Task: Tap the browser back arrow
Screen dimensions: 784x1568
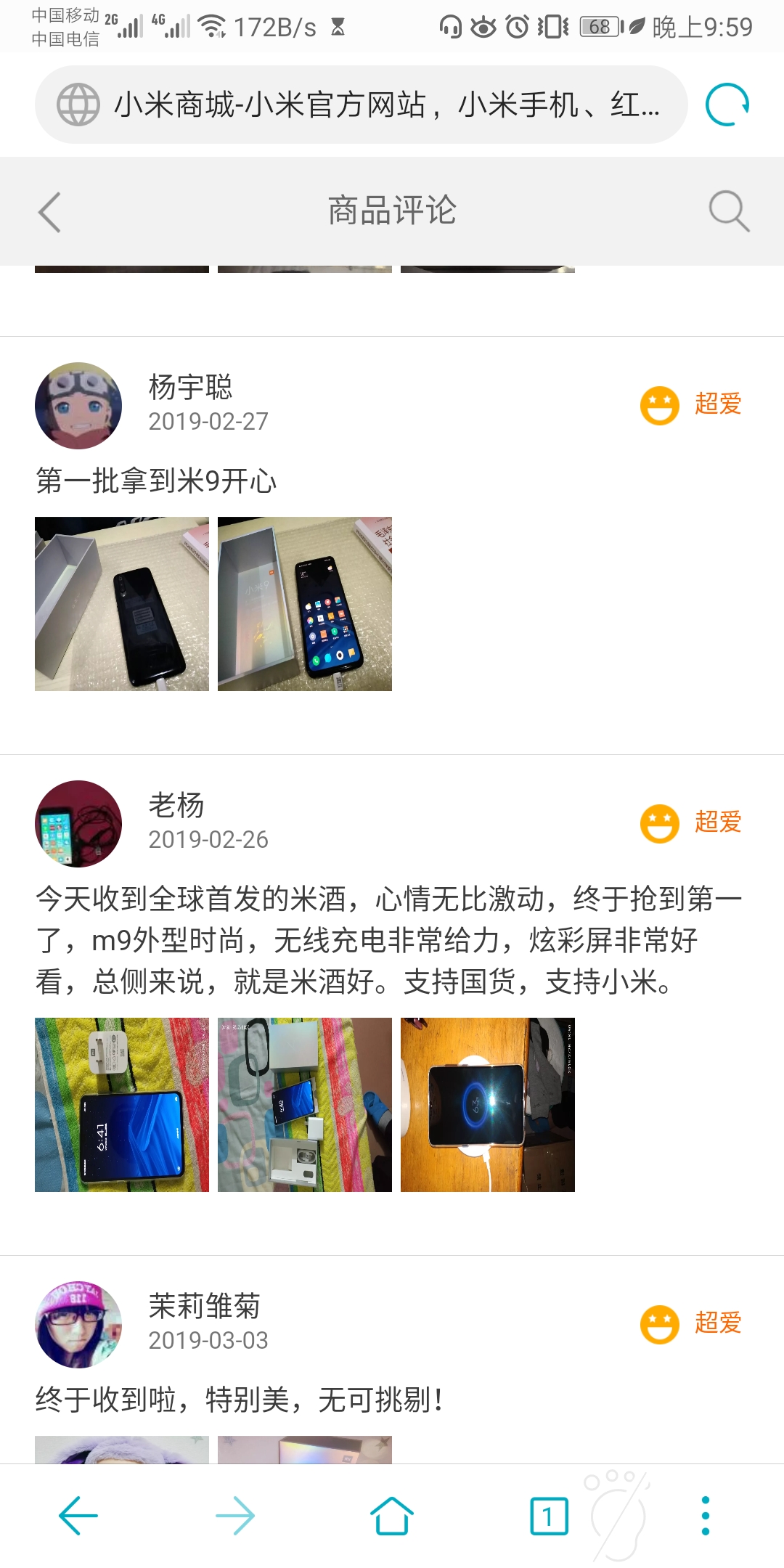Action: point(78,1516)
